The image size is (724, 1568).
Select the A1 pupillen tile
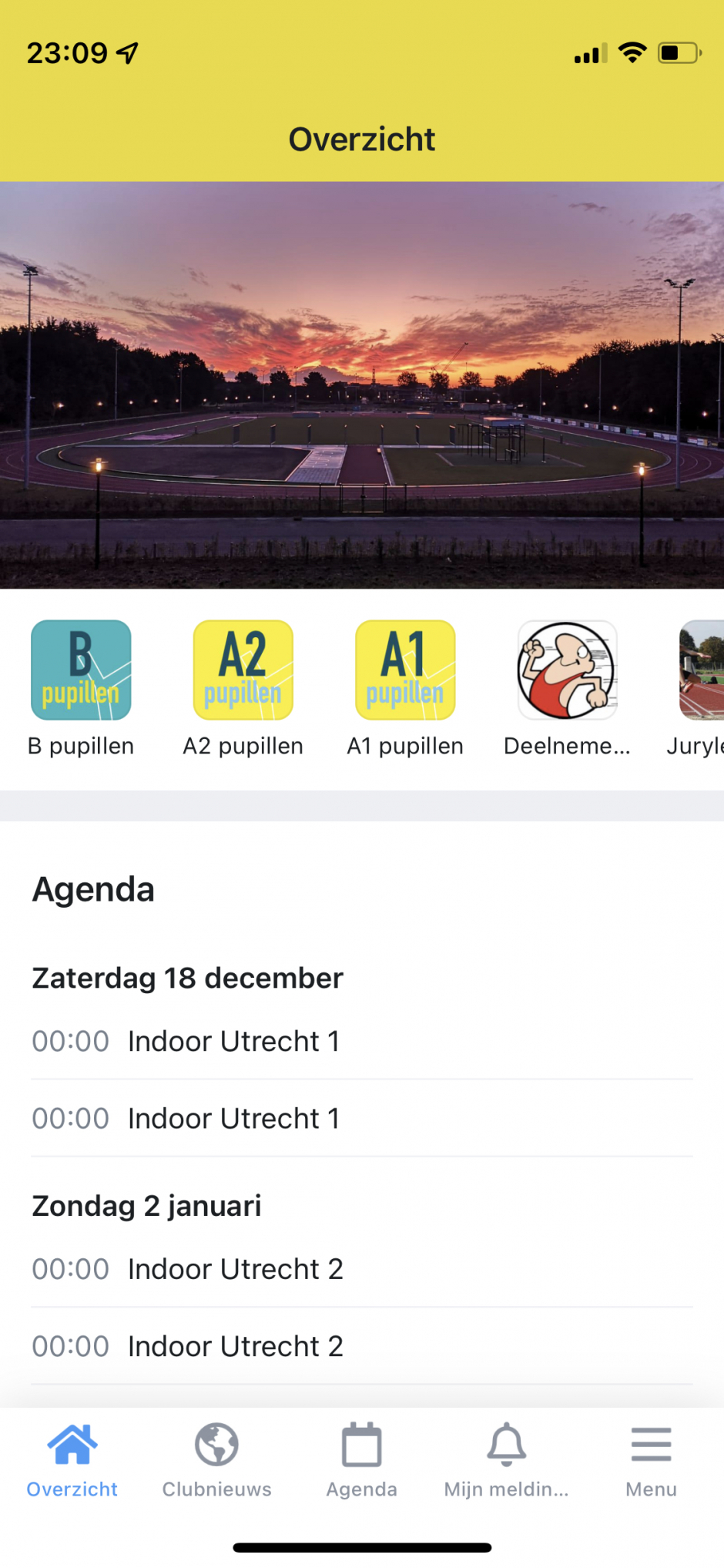(405, 670)
